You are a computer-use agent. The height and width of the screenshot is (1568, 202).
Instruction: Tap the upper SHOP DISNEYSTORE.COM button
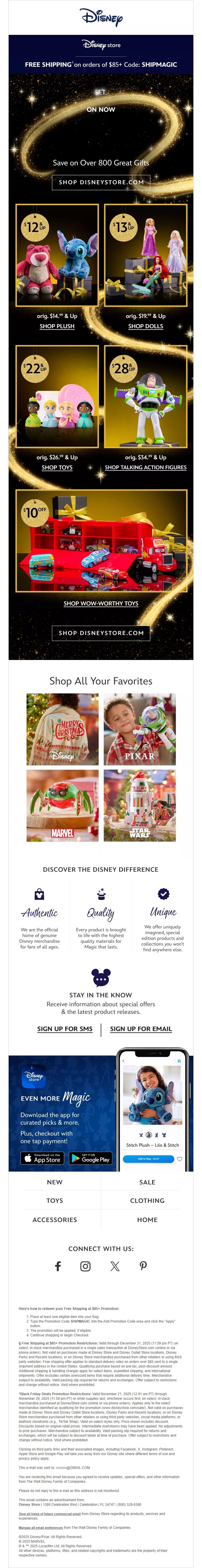[x=101, y=182]
